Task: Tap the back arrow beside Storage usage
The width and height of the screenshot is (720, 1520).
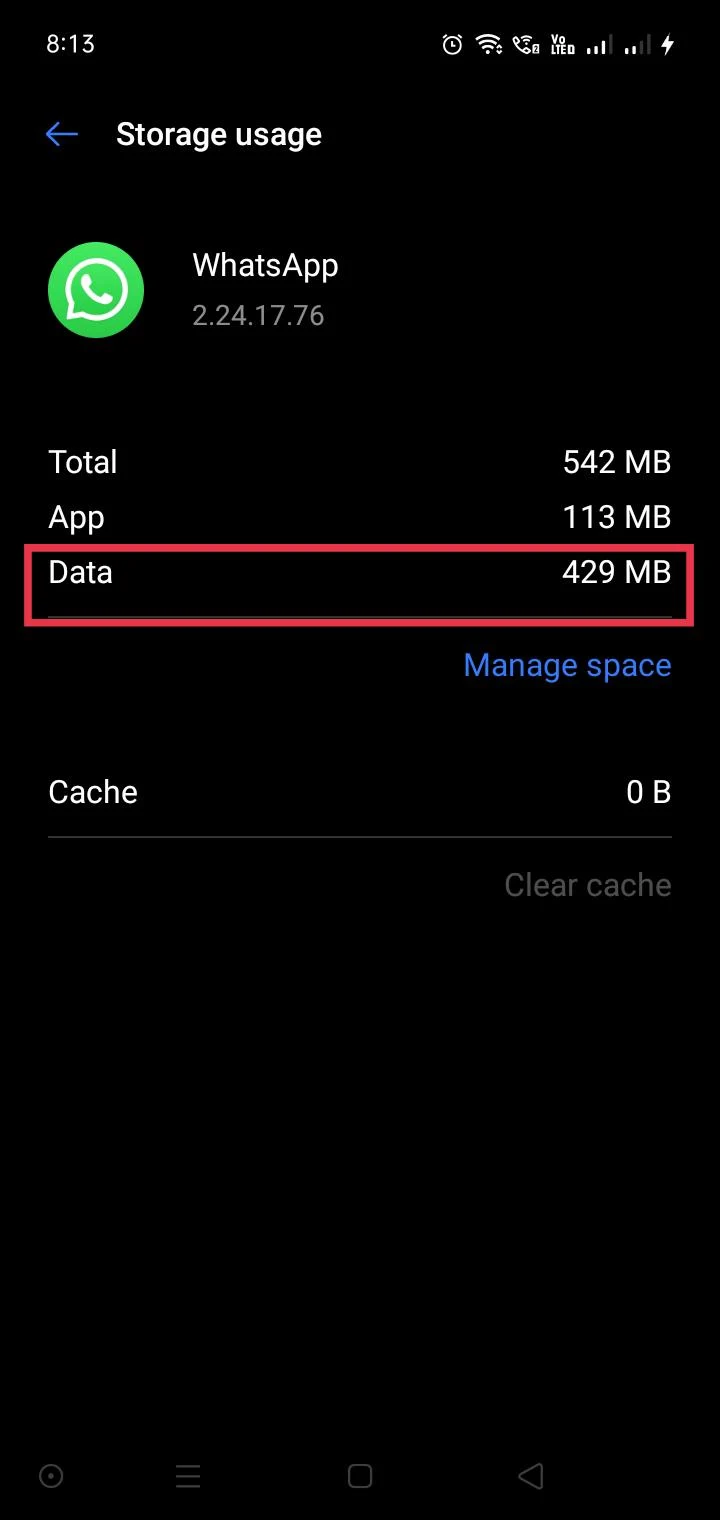Action: pos(61,134)
